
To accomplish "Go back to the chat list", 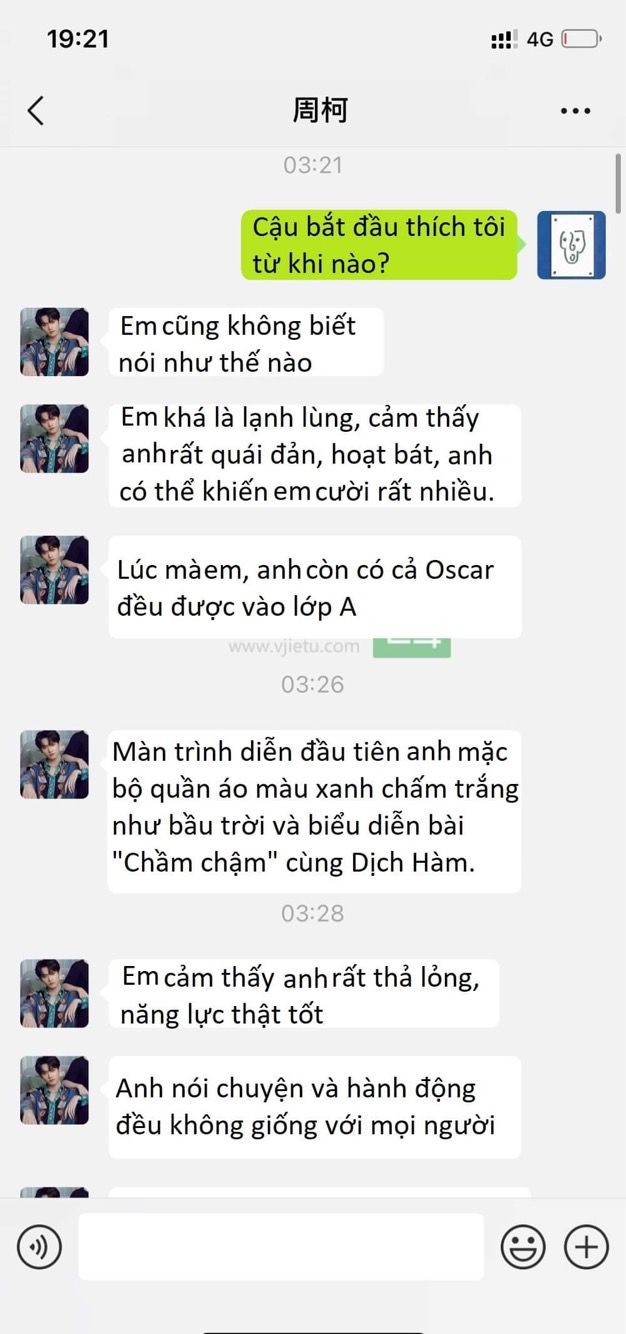I will (x=36, y=110).
